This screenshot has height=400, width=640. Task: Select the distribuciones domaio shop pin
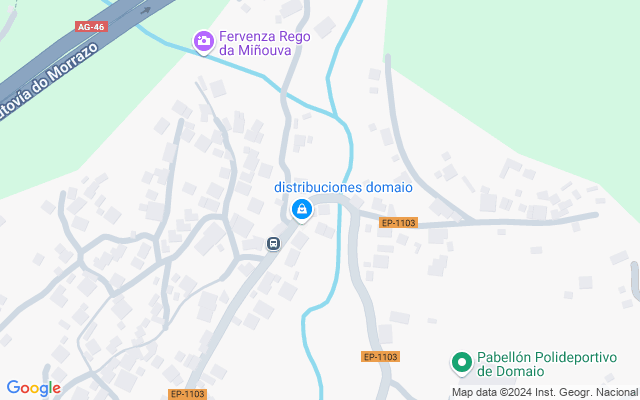tap(300, 209)
